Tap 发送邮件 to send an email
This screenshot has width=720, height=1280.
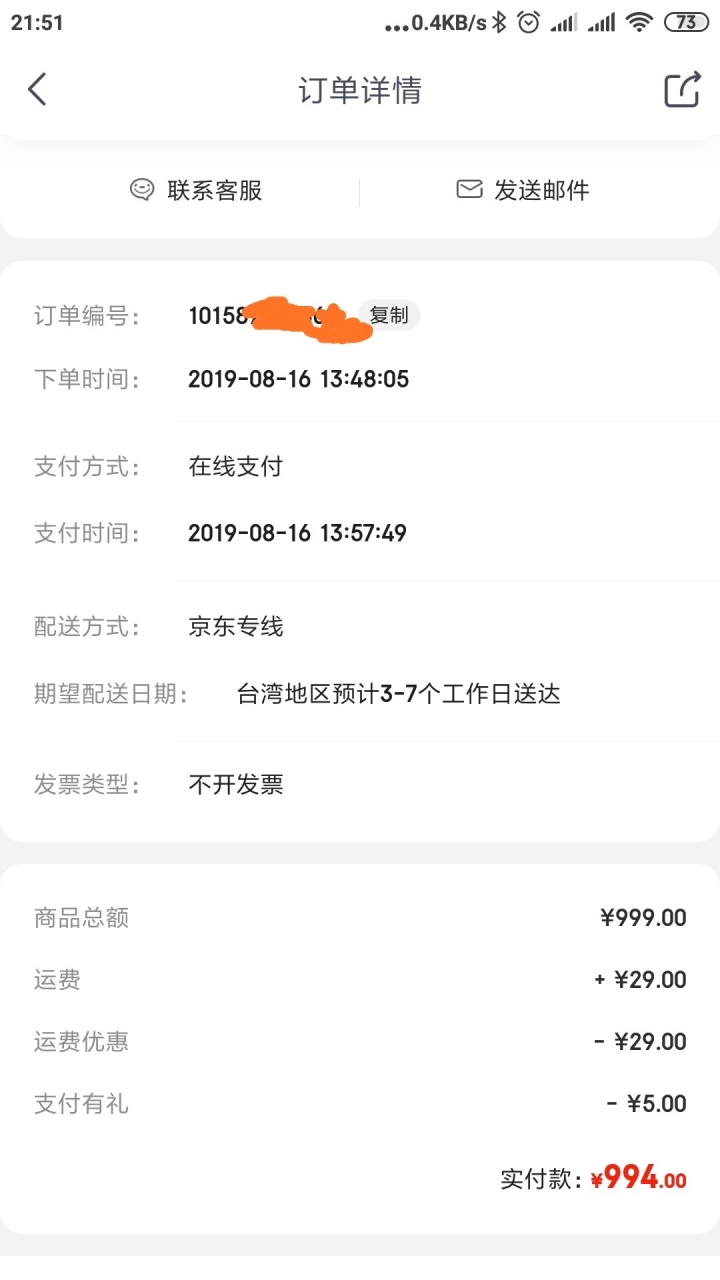tap(523, 190)
